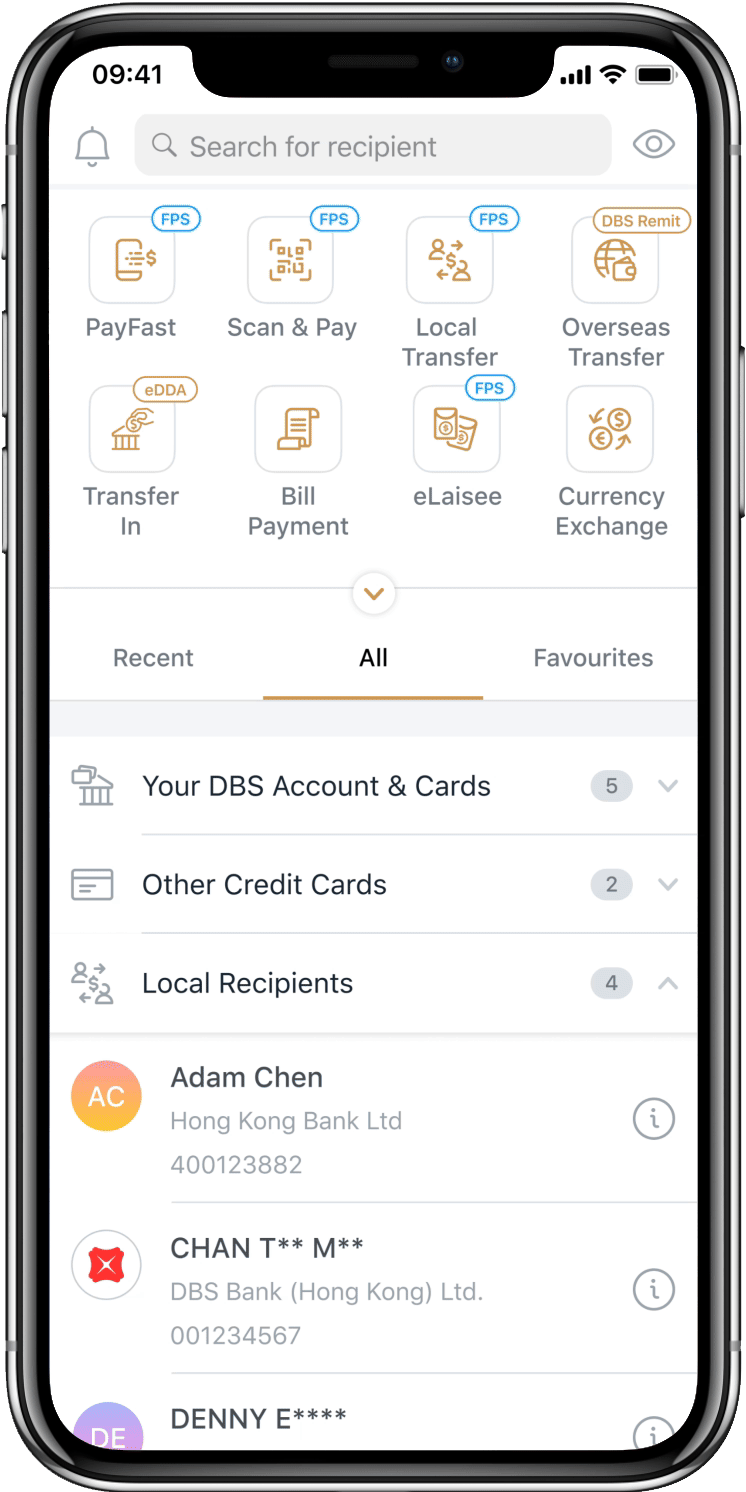Select the Transfer In option
Screen dimensions: 746x1492
[132, 430]
